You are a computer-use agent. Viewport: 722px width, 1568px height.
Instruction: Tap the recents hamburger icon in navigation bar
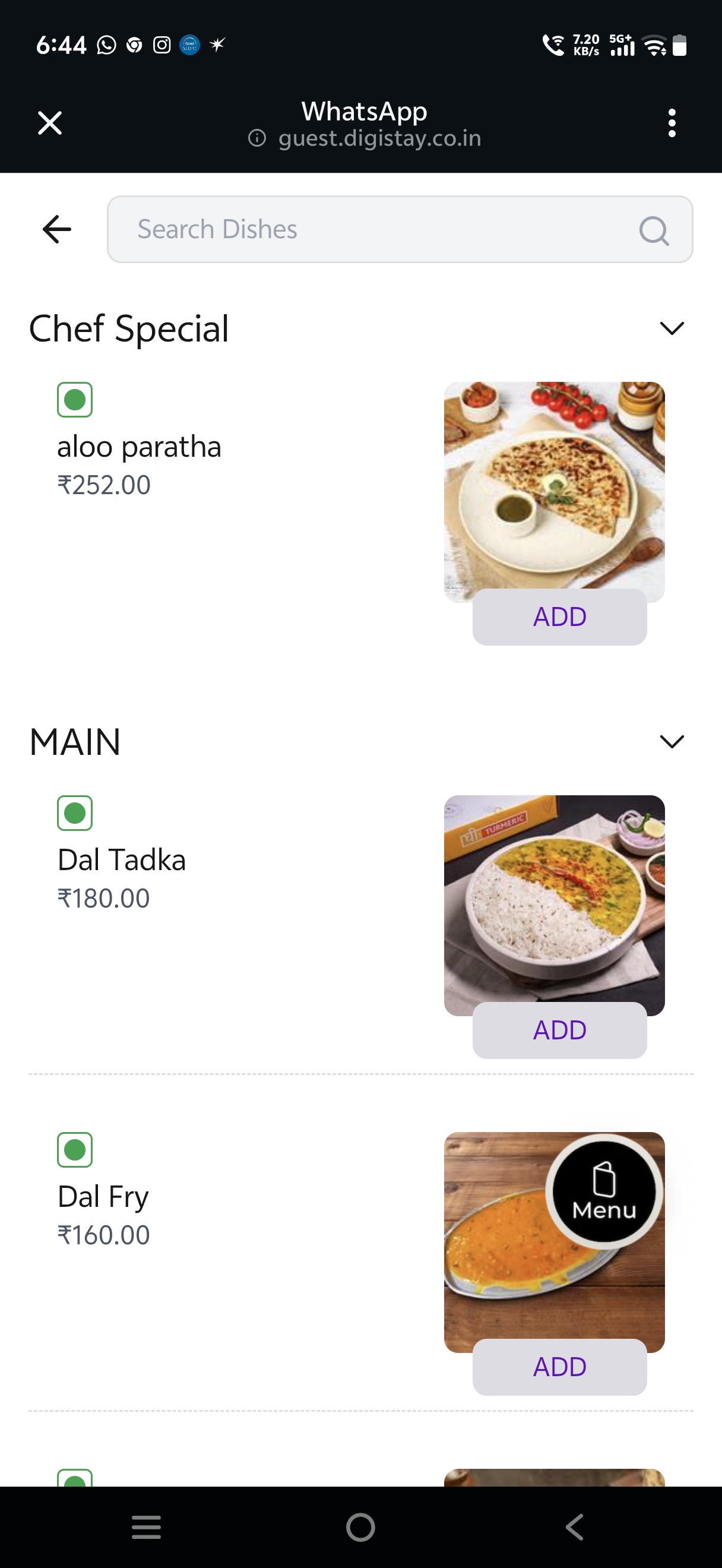(x=145, y=1526)
